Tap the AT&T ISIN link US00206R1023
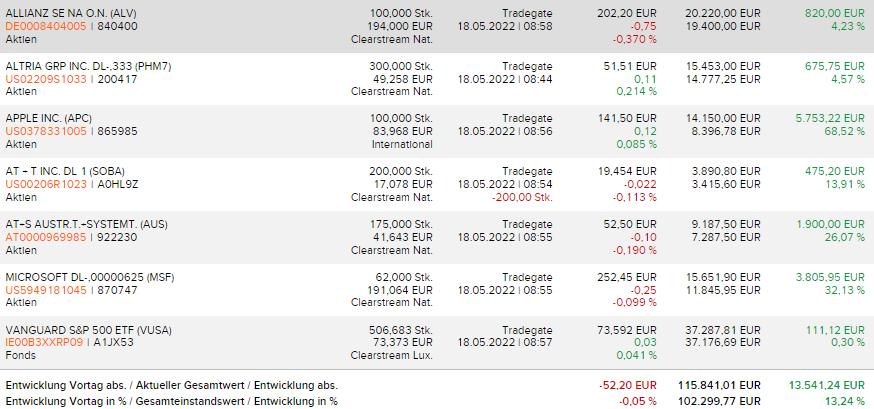The width and height of the screenshot is (874, 409). click(x=45, y=184)
